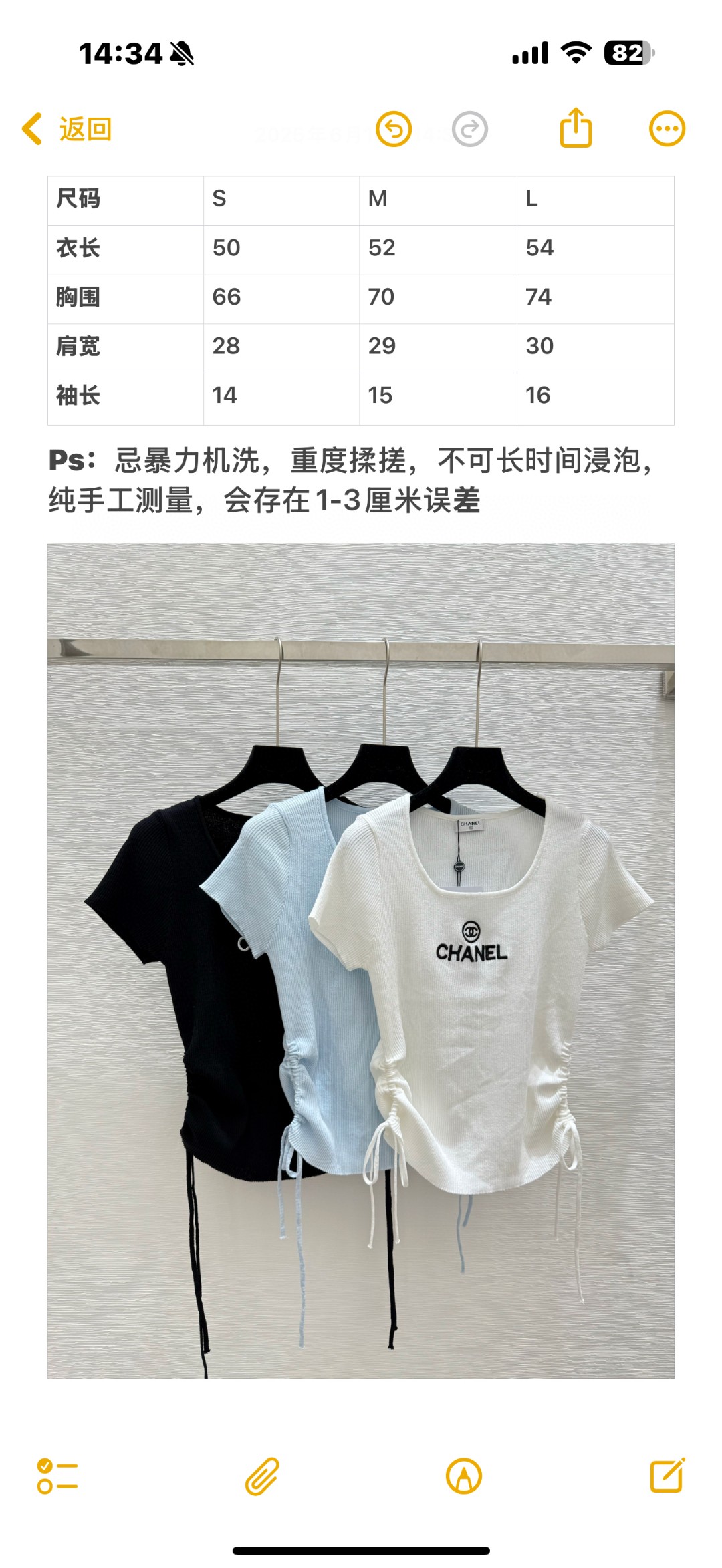Compose a new note
Screen dimensions: 722x1568
[667, 1476]
